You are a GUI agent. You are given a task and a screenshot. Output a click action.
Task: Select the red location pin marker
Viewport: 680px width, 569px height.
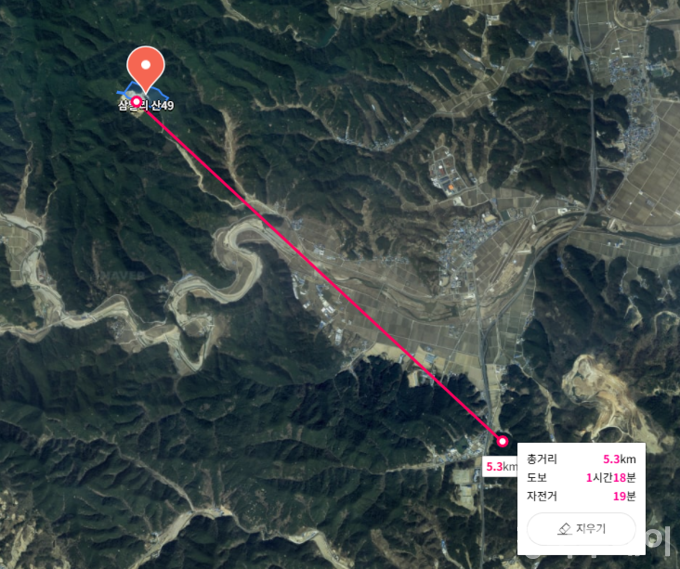147,69
